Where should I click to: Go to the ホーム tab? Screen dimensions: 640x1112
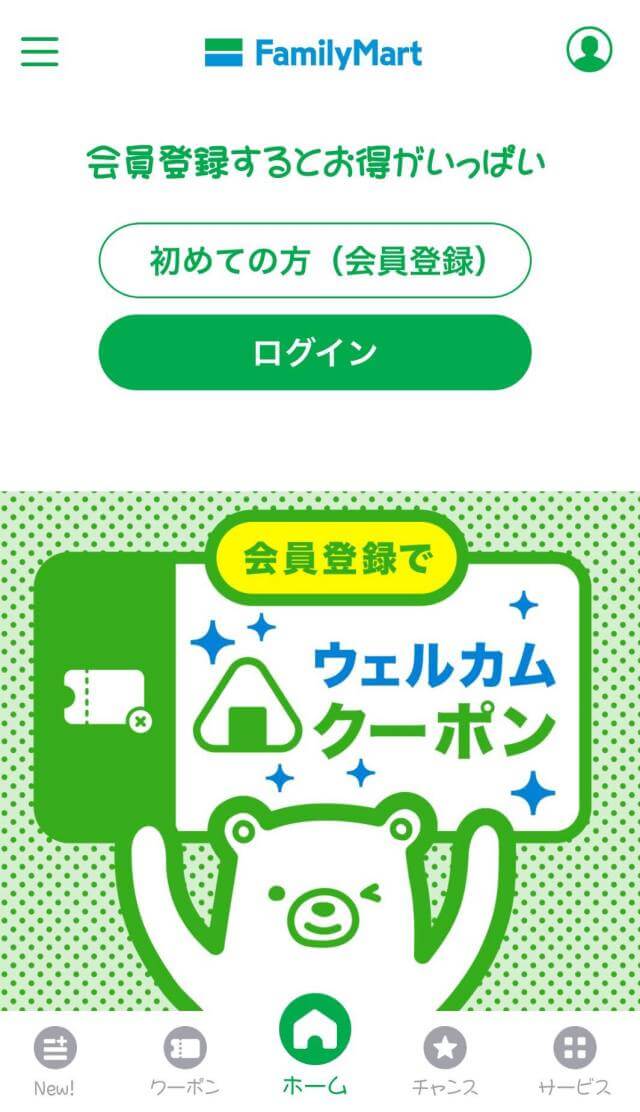coord(315,1050)
